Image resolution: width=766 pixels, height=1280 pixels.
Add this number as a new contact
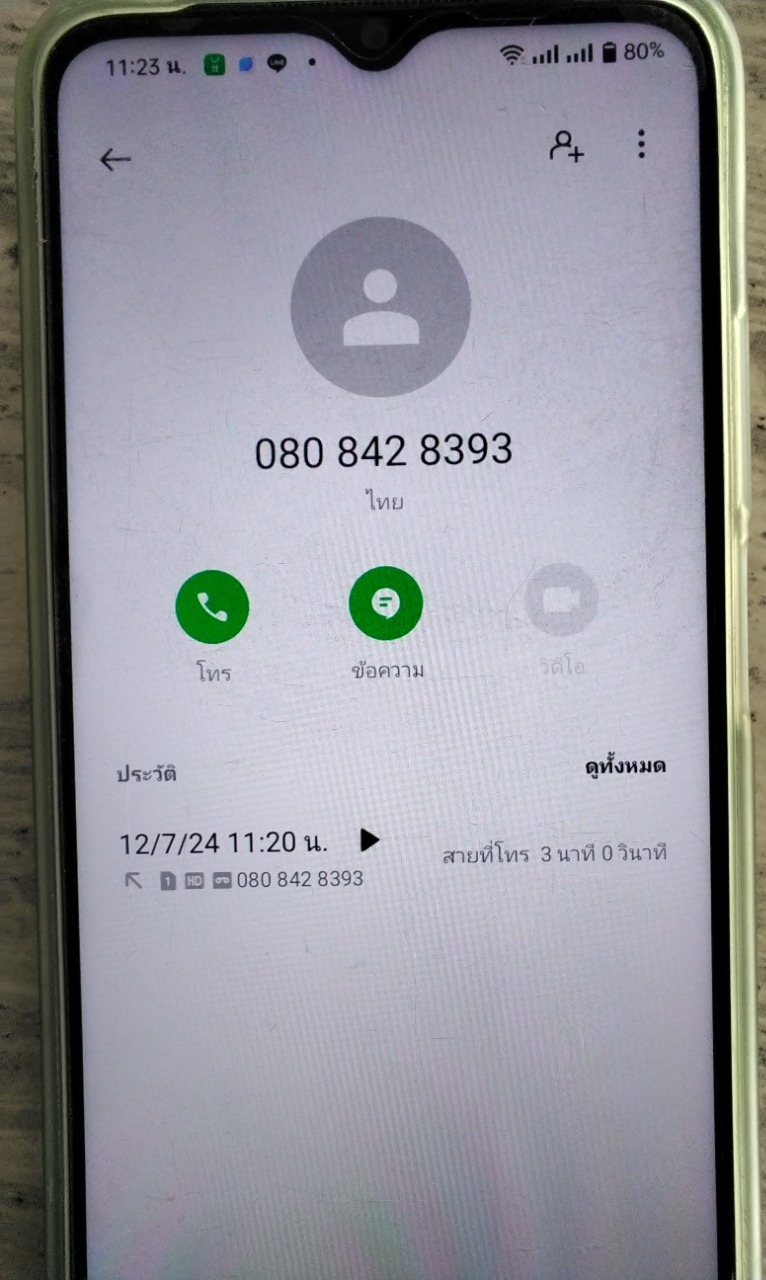click(x=566, y=146)
